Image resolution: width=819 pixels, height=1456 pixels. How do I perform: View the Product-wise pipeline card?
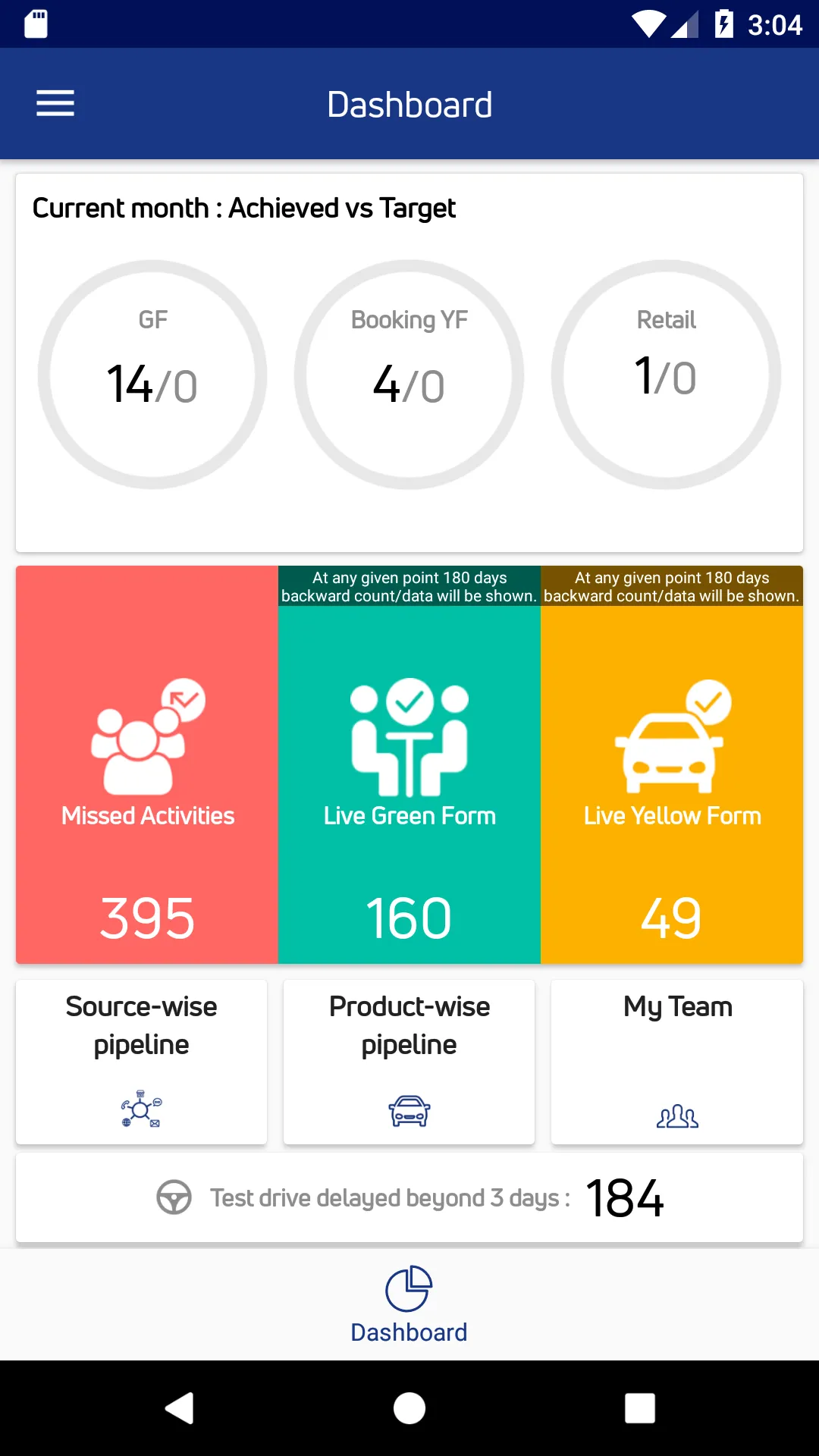(409, 1062)
